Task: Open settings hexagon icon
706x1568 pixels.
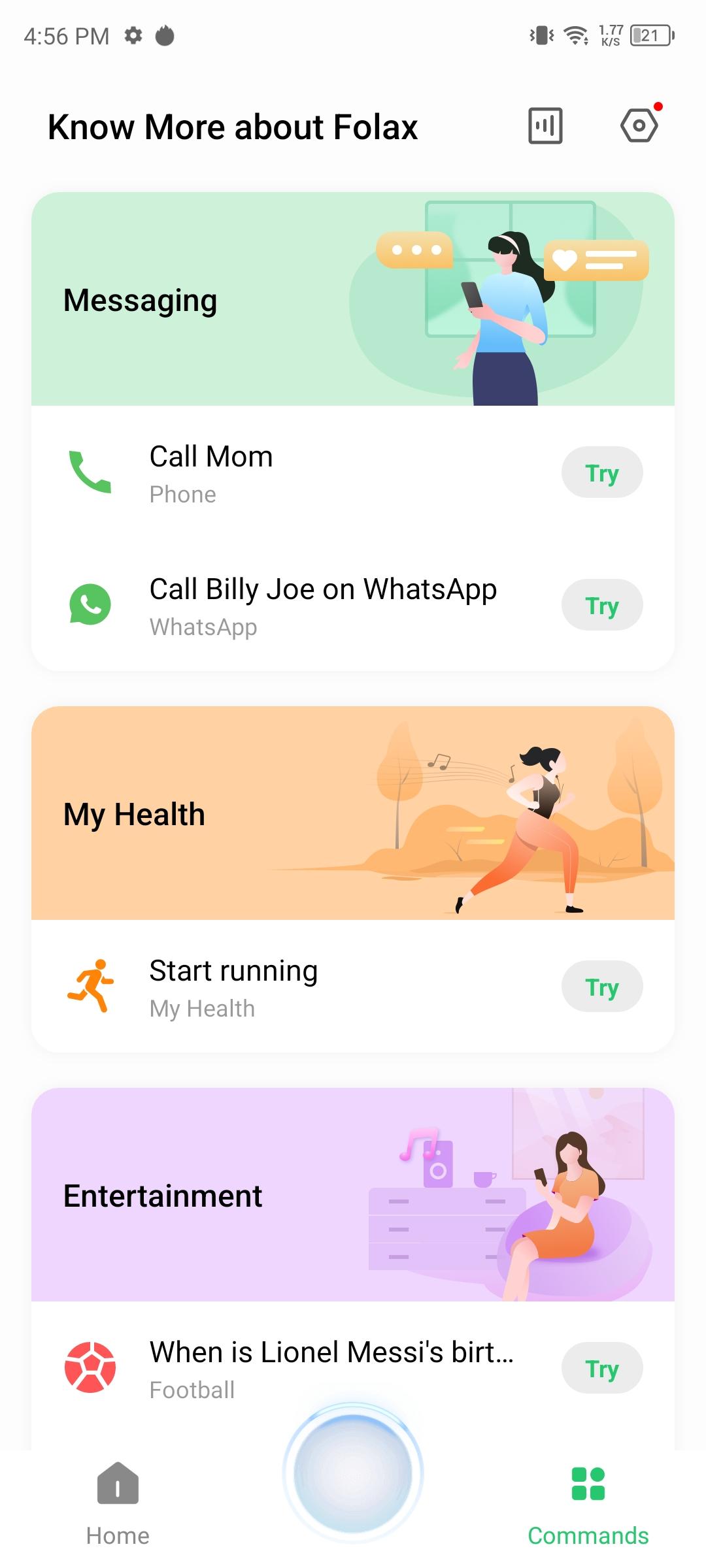Action: pyautogui.click(x=639, y=125)
